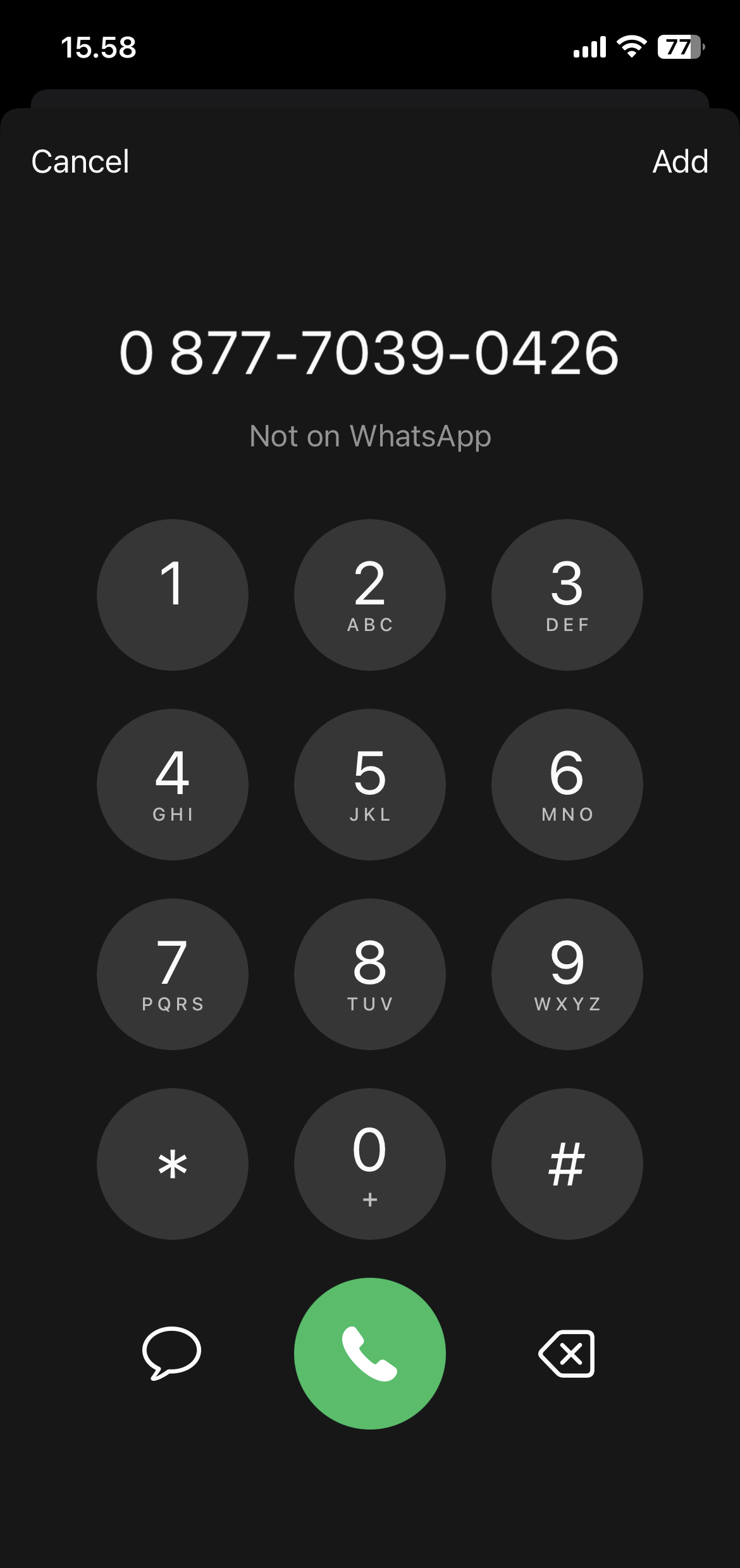Tap the hash key
This screenshot has width=740, height=1568.
tap(567, 1163)
